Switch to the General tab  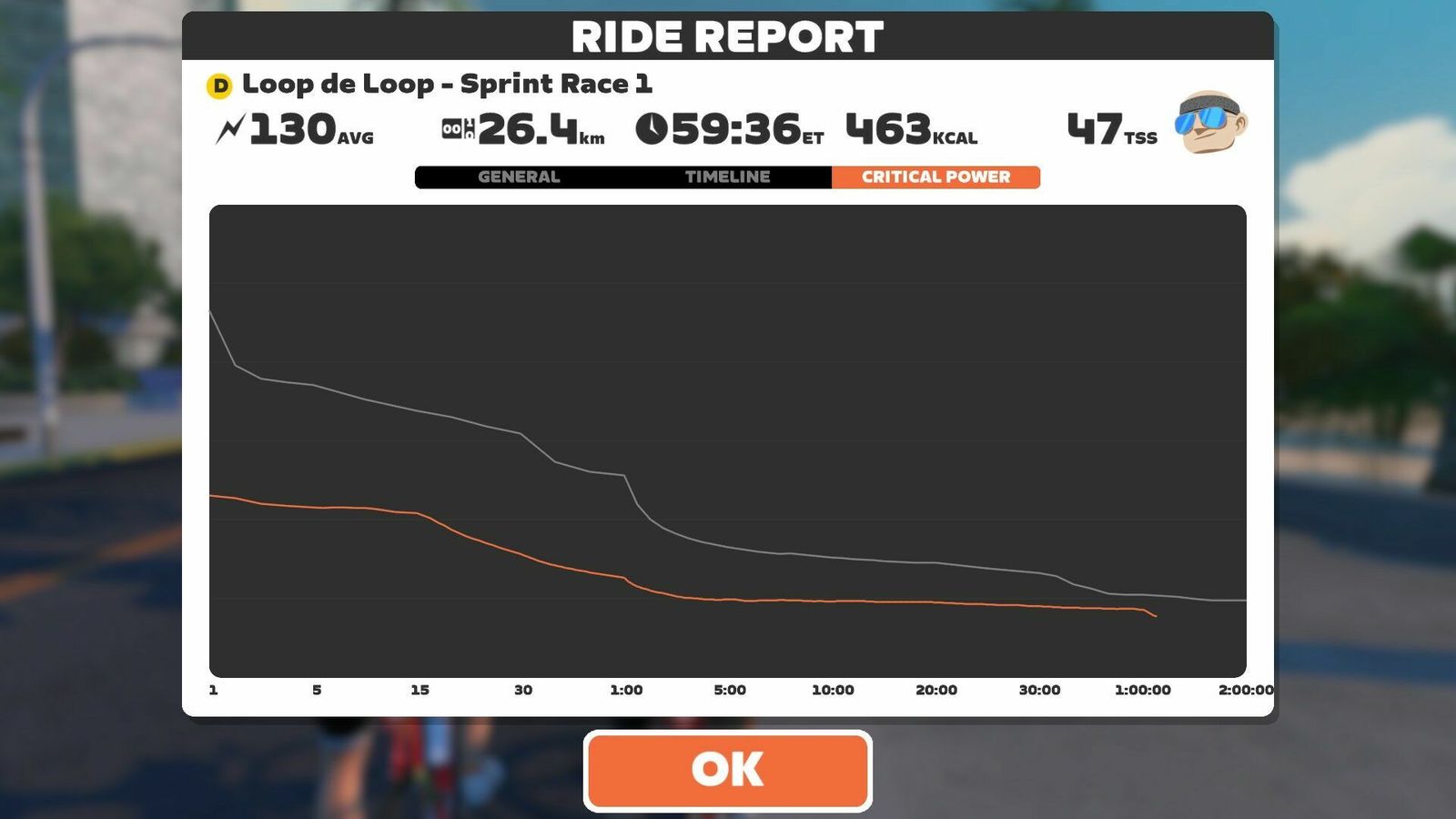coord(519,177)
